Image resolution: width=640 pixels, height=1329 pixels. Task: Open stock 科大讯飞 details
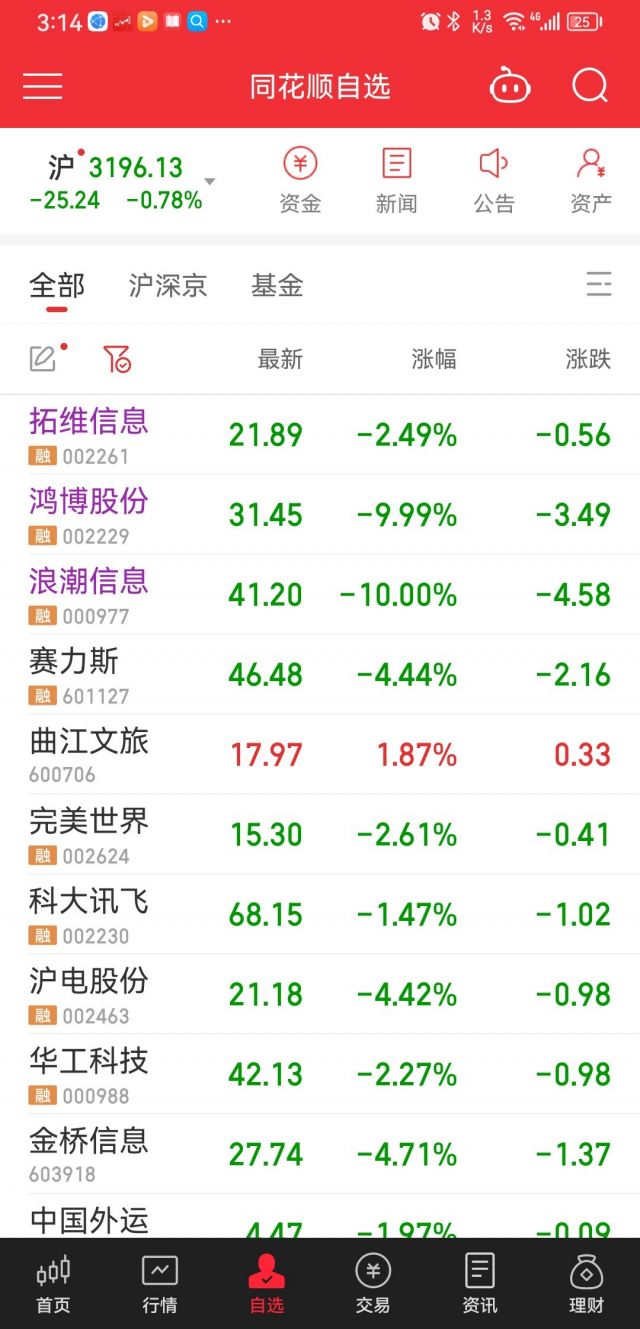(320, 915)
